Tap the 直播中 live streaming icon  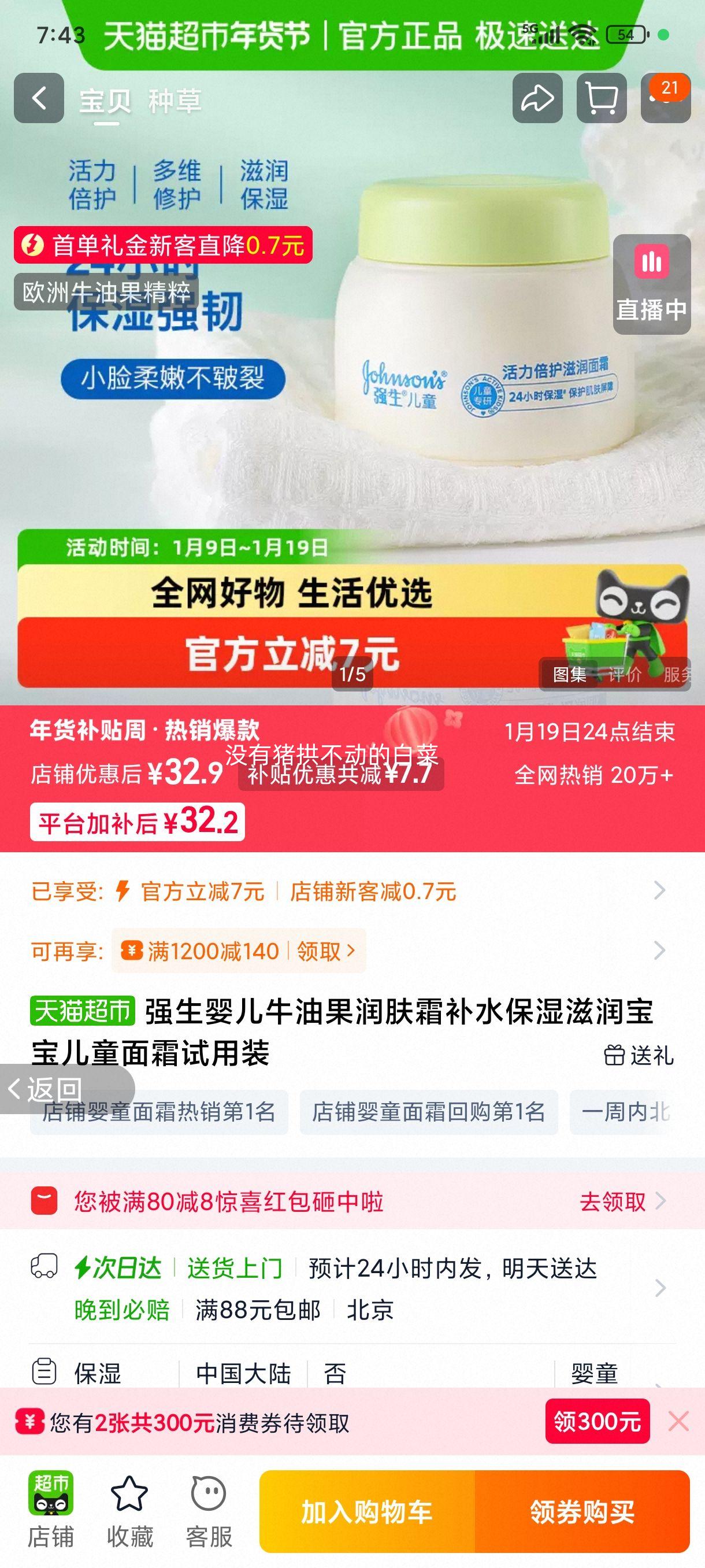(x=651, y=280)
